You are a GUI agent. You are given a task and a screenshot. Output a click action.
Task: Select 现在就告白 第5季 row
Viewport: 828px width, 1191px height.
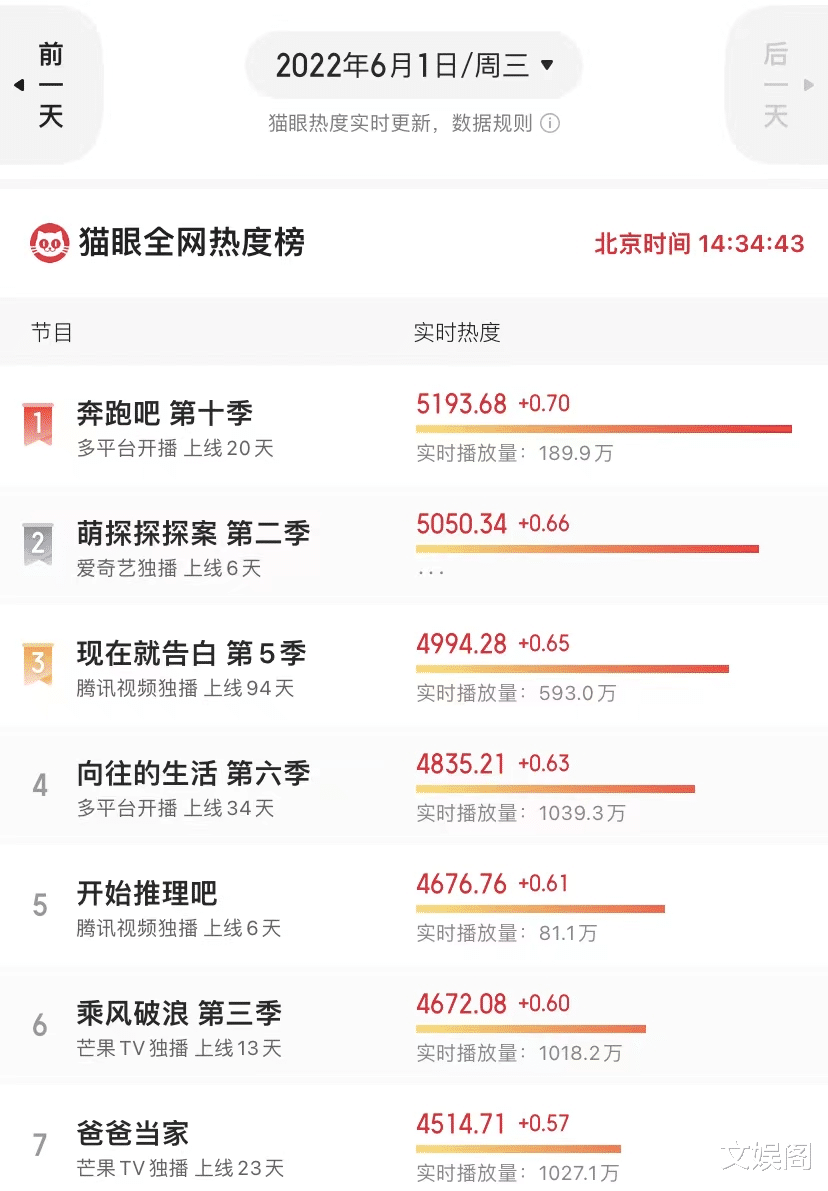pyautogui.click(x=191, y=654)
